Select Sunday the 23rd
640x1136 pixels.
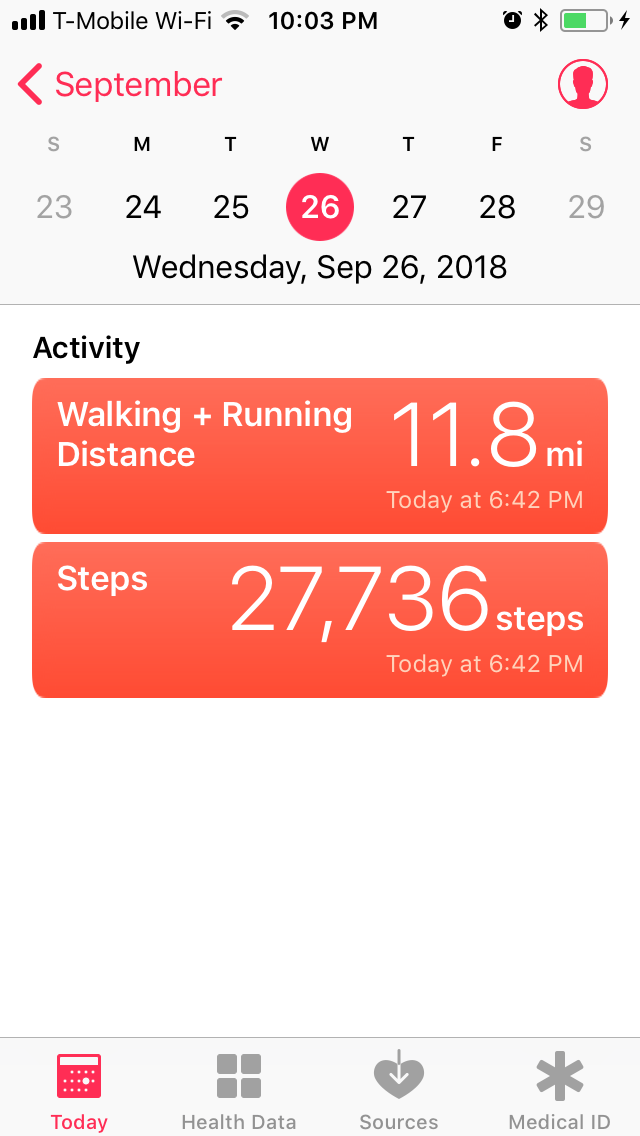[54, 207]
